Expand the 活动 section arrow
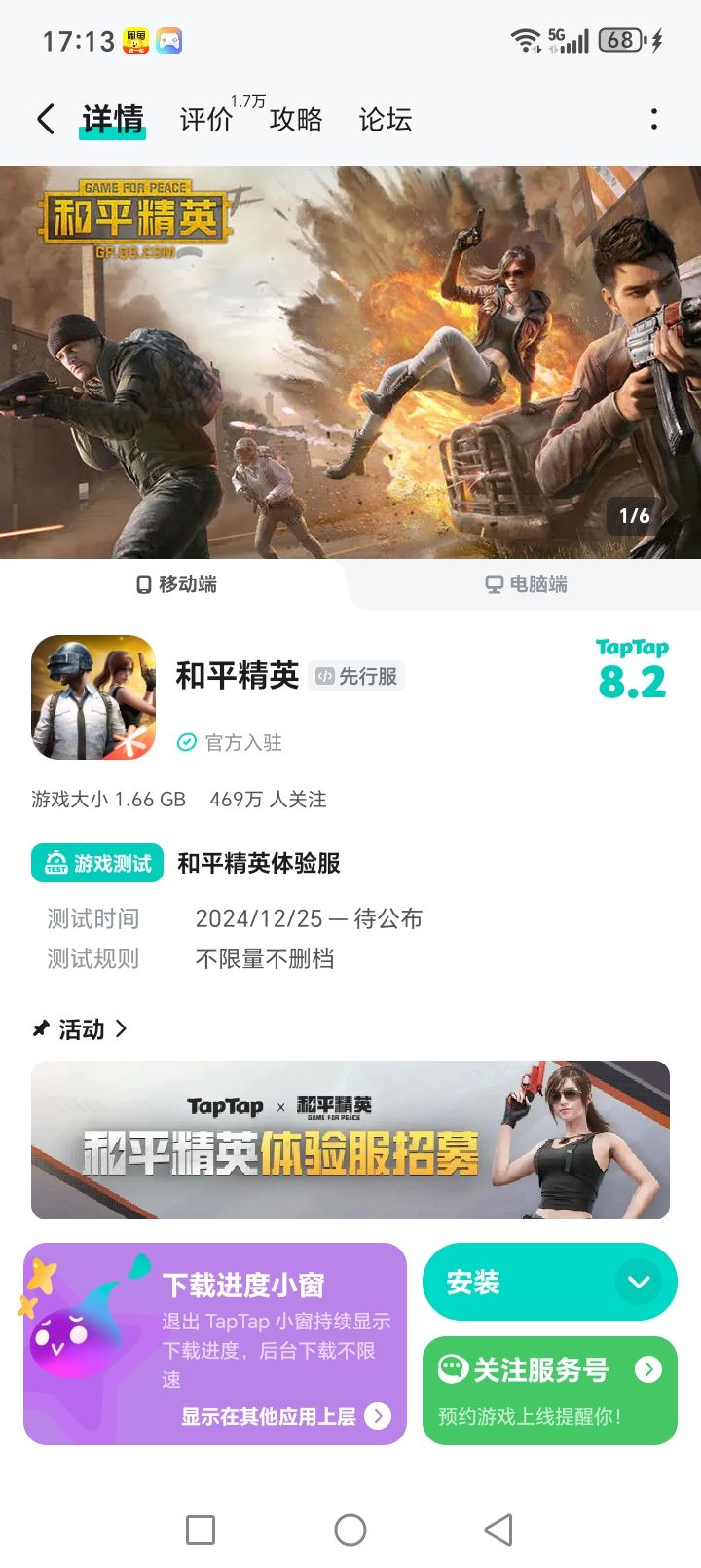Screen dimensions: 701x1568 coord(122,1028)
